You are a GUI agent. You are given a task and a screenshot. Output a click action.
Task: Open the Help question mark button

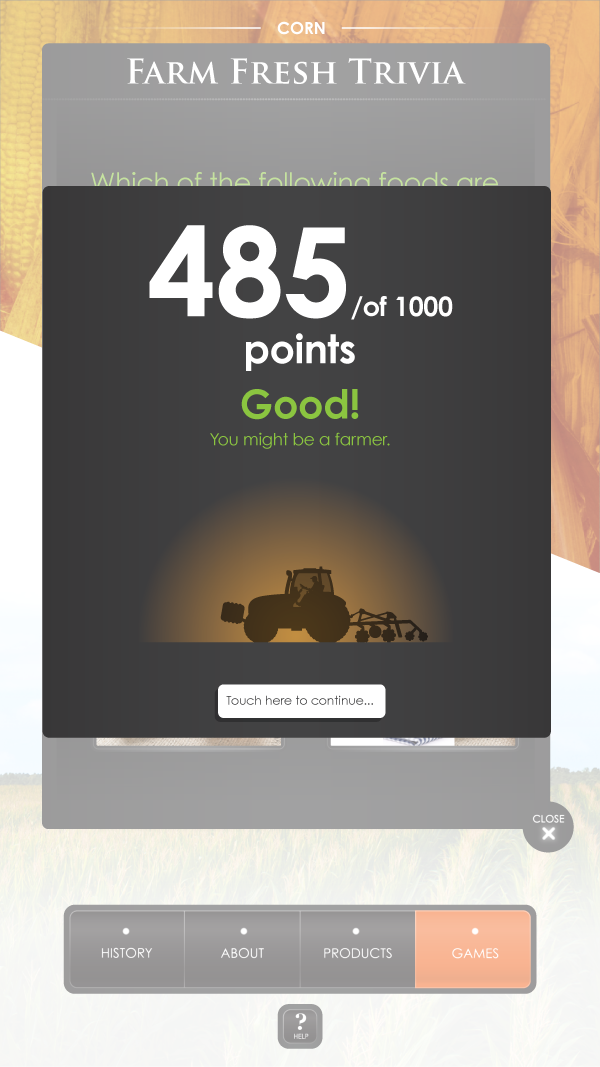click(300, 1026)
